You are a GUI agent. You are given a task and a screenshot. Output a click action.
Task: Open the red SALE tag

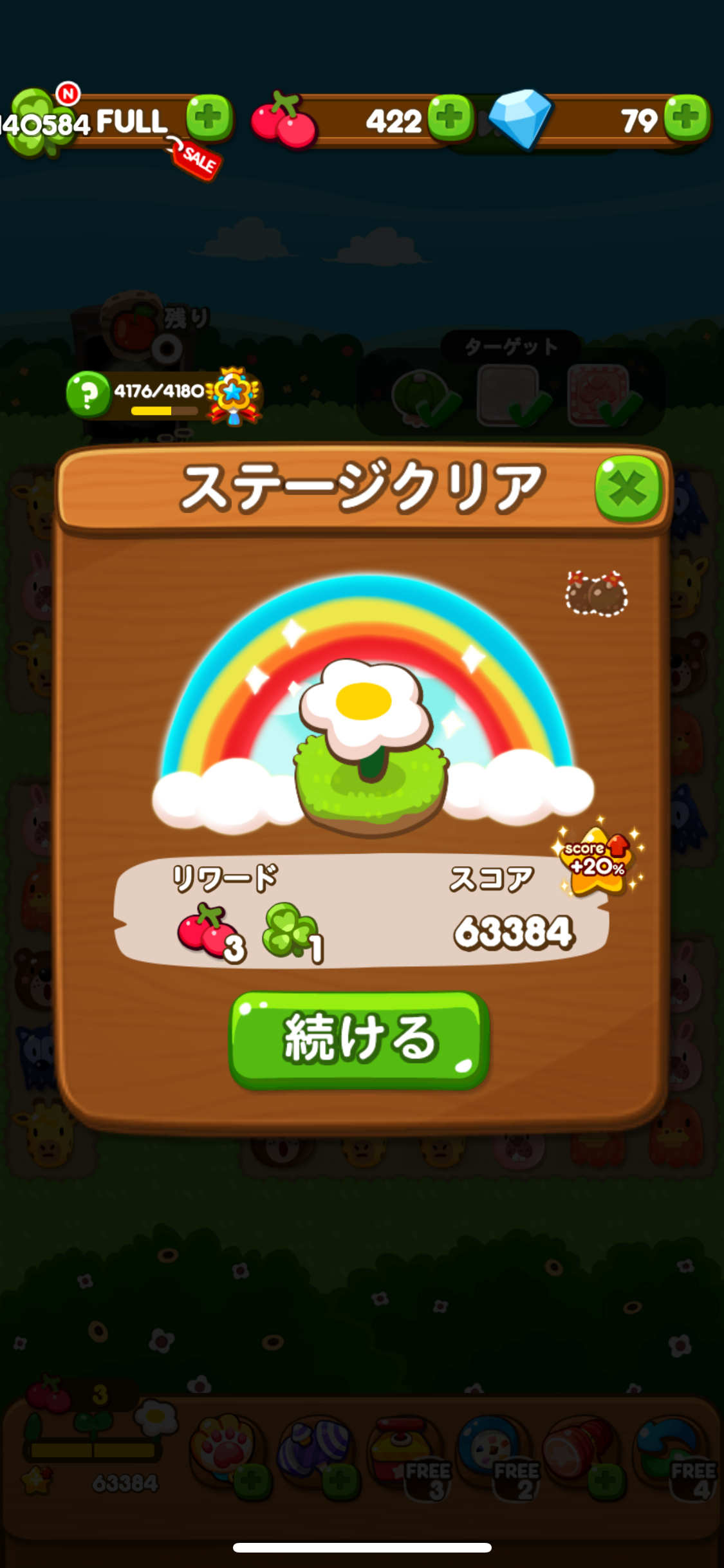[198, 159]
